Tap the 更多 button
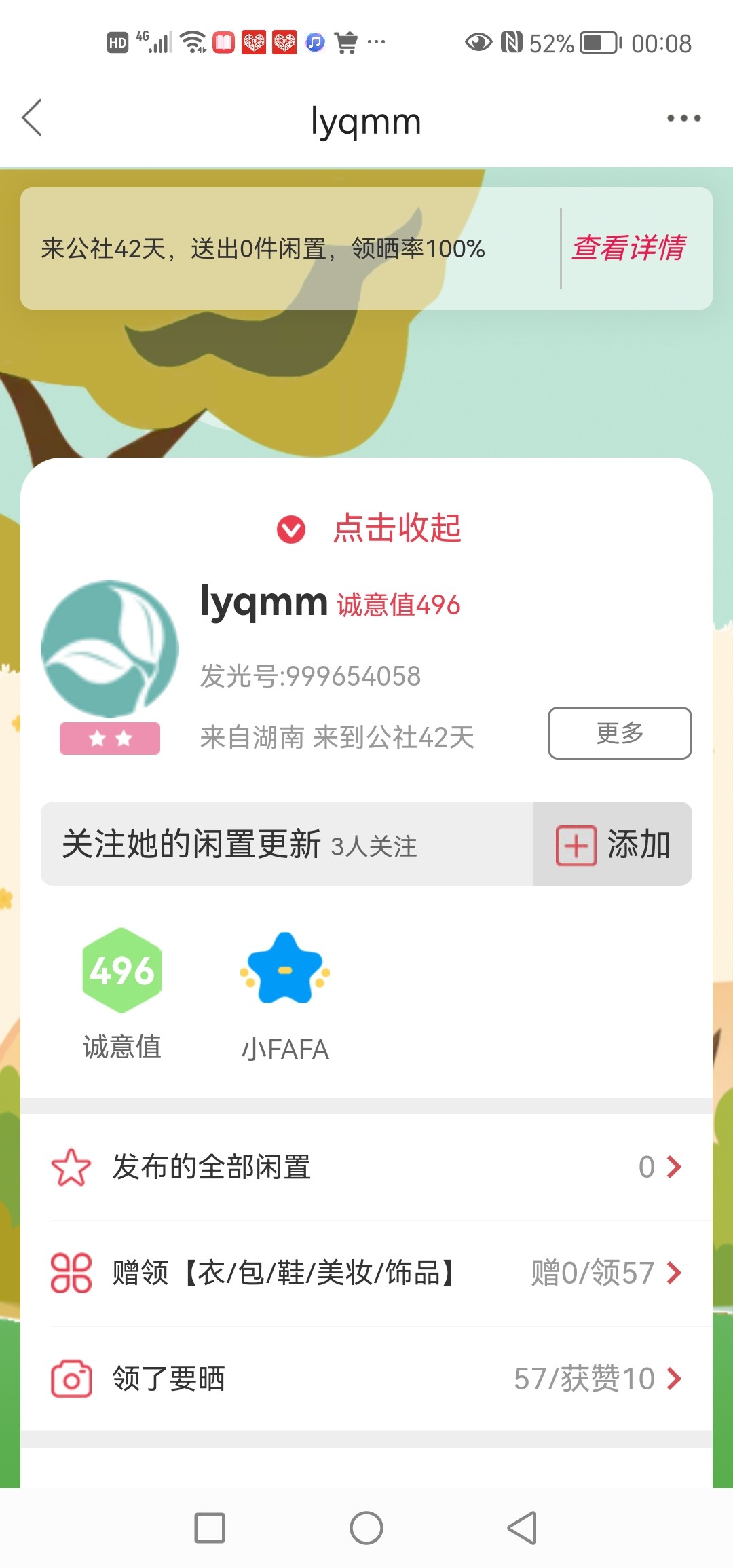The width and height of the screenshot is (733, 1568). click(619, 733)
